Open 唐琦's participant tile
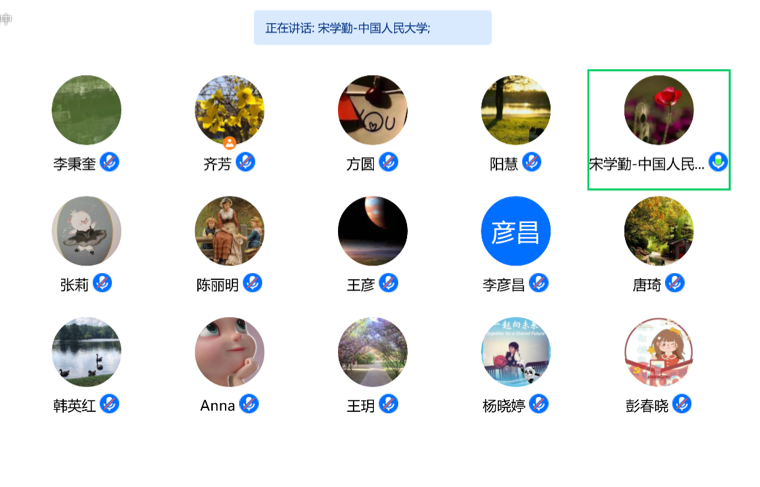The image size is (760, 487). 658,231
